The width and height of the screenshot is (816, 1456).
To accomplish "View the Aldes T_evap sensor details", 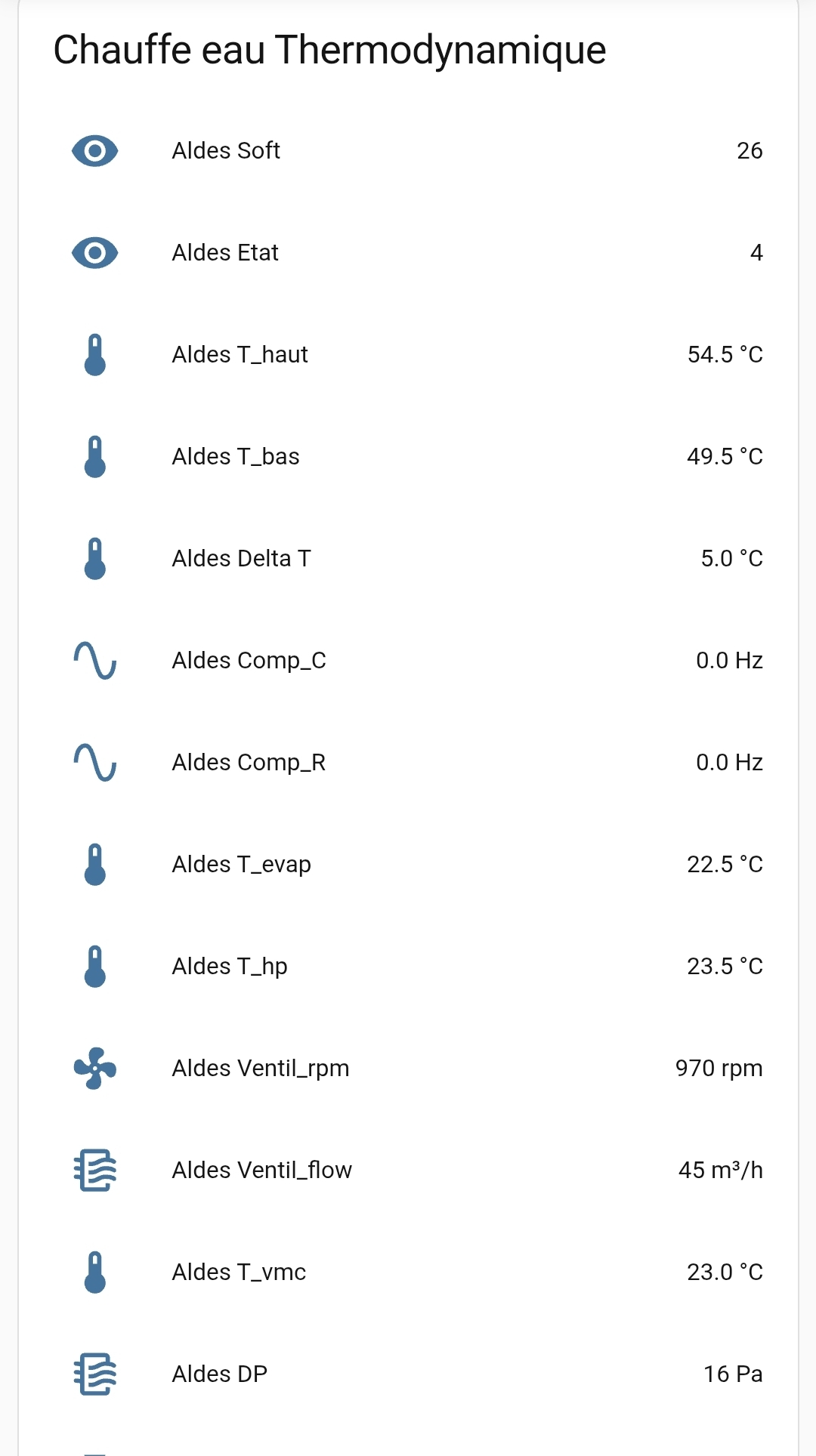I will (241, 864).
